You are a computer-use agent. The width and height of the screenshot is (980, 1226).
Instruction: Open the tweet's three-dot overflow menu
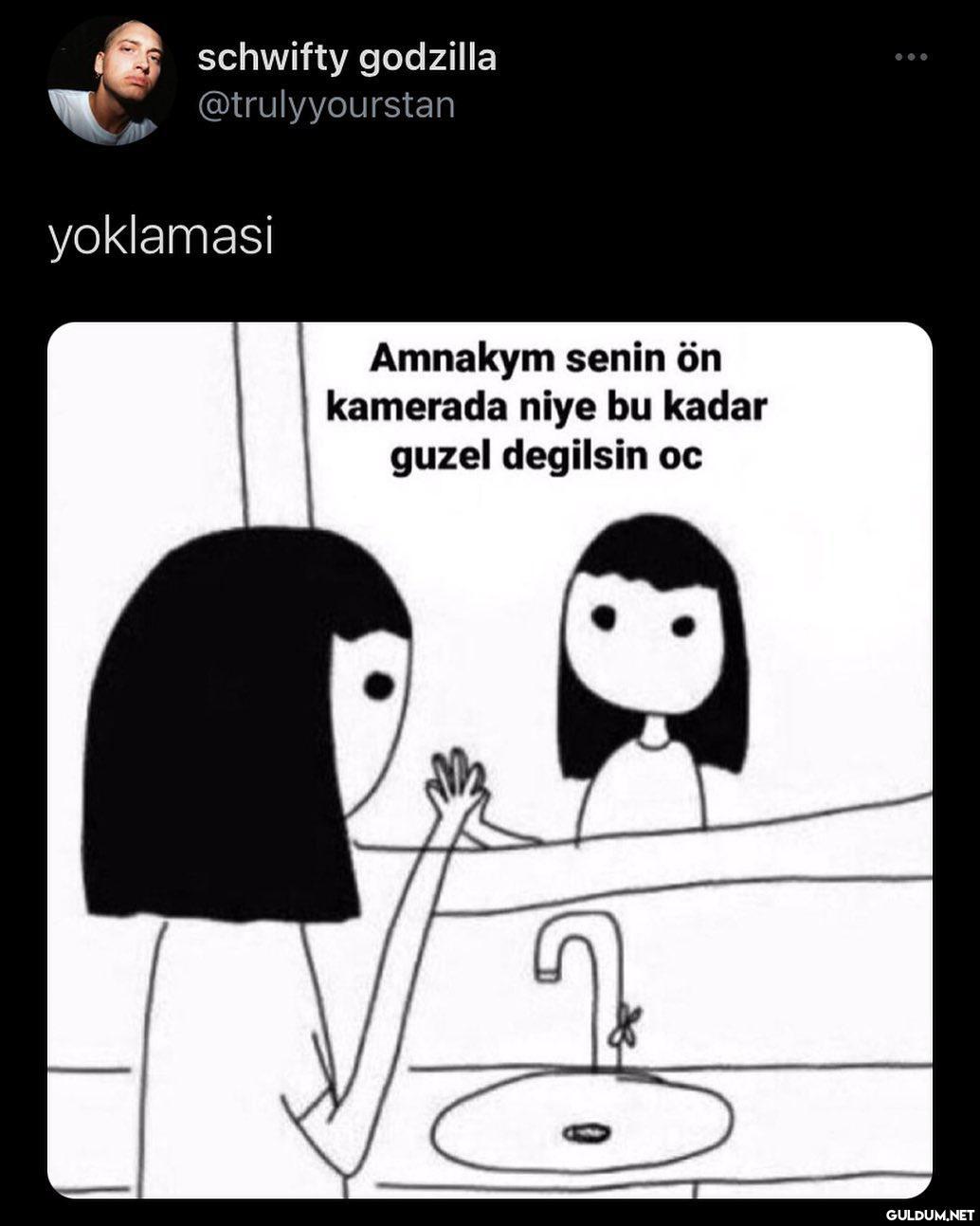(x=911, y=58)
